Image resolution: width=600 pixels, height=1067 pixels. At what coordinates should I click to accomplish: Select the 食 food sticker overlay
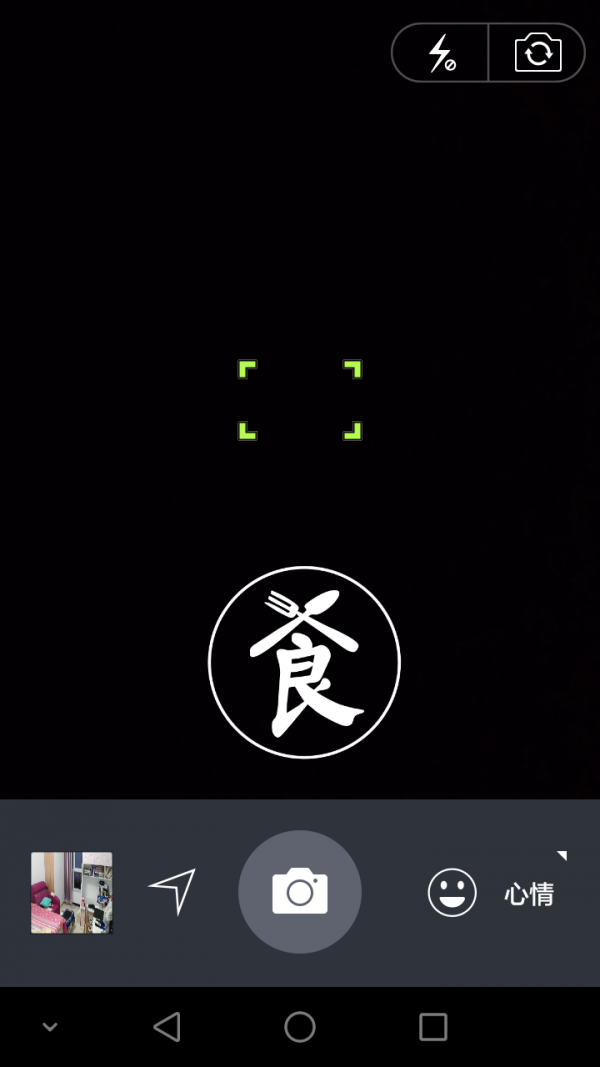click(304, 662)
